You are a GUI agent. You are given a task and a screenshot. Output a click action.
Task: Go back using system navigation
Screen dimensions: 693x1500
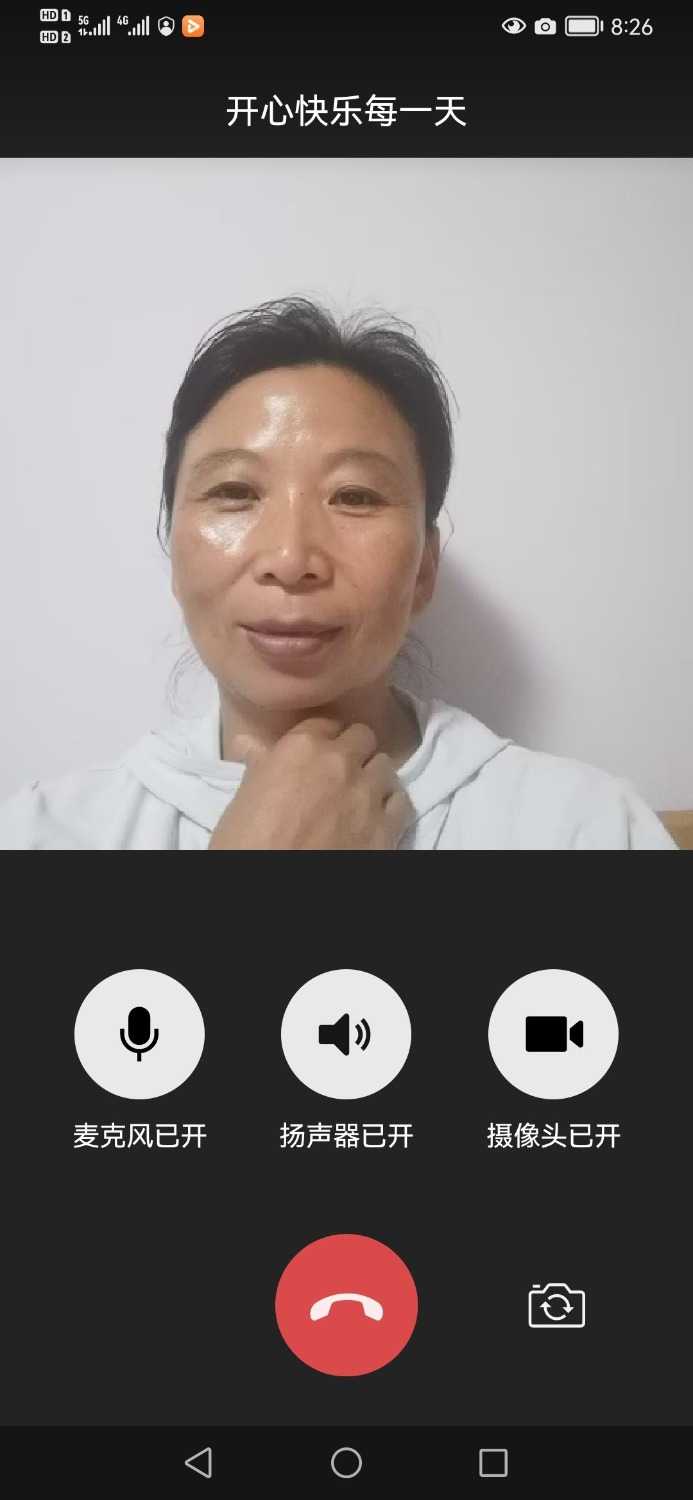pos(199,1463)
